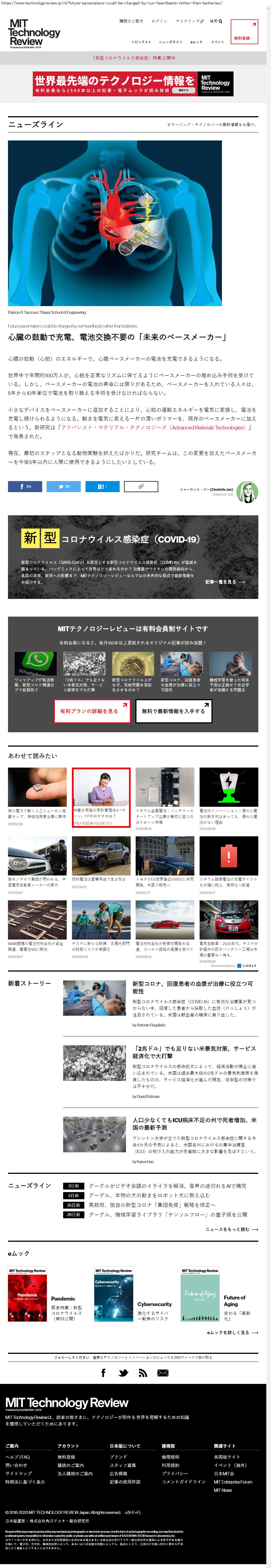
Task: Tap the RSS feed icon in the footer
Action: (x=143, y=1373)
